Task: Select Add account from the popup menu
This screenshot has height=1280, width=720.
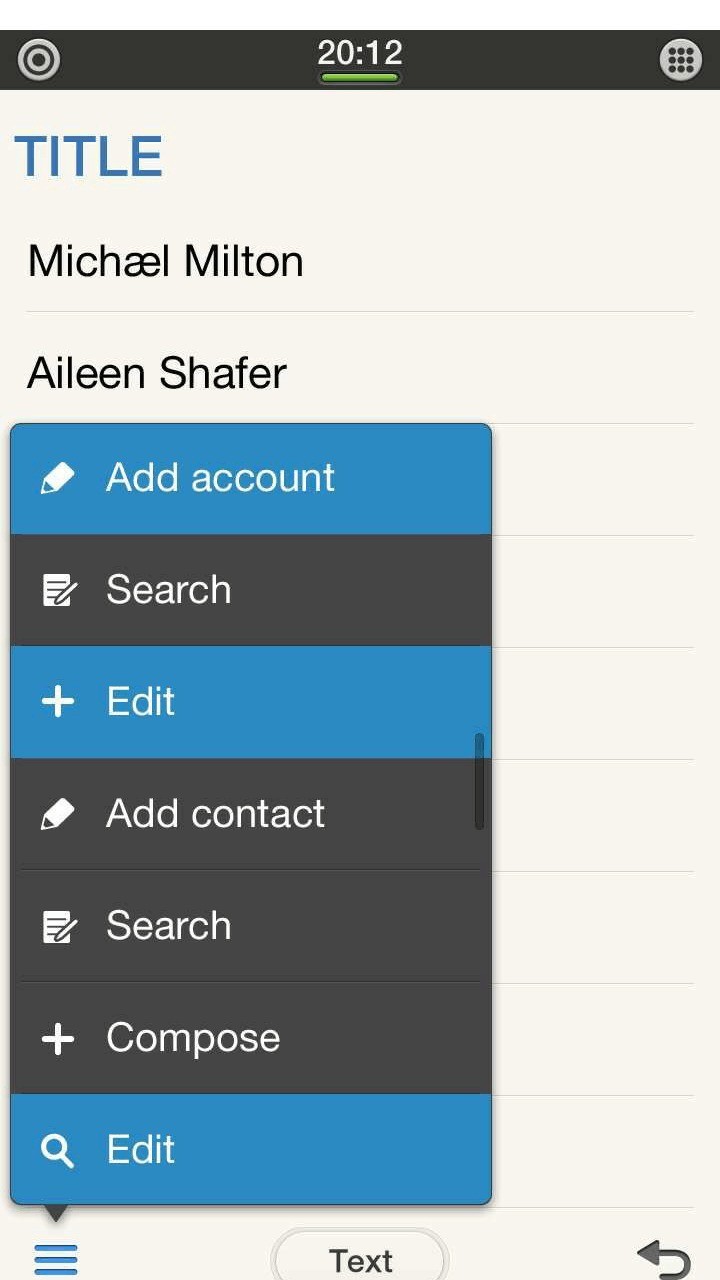Action: pos(250,478)
